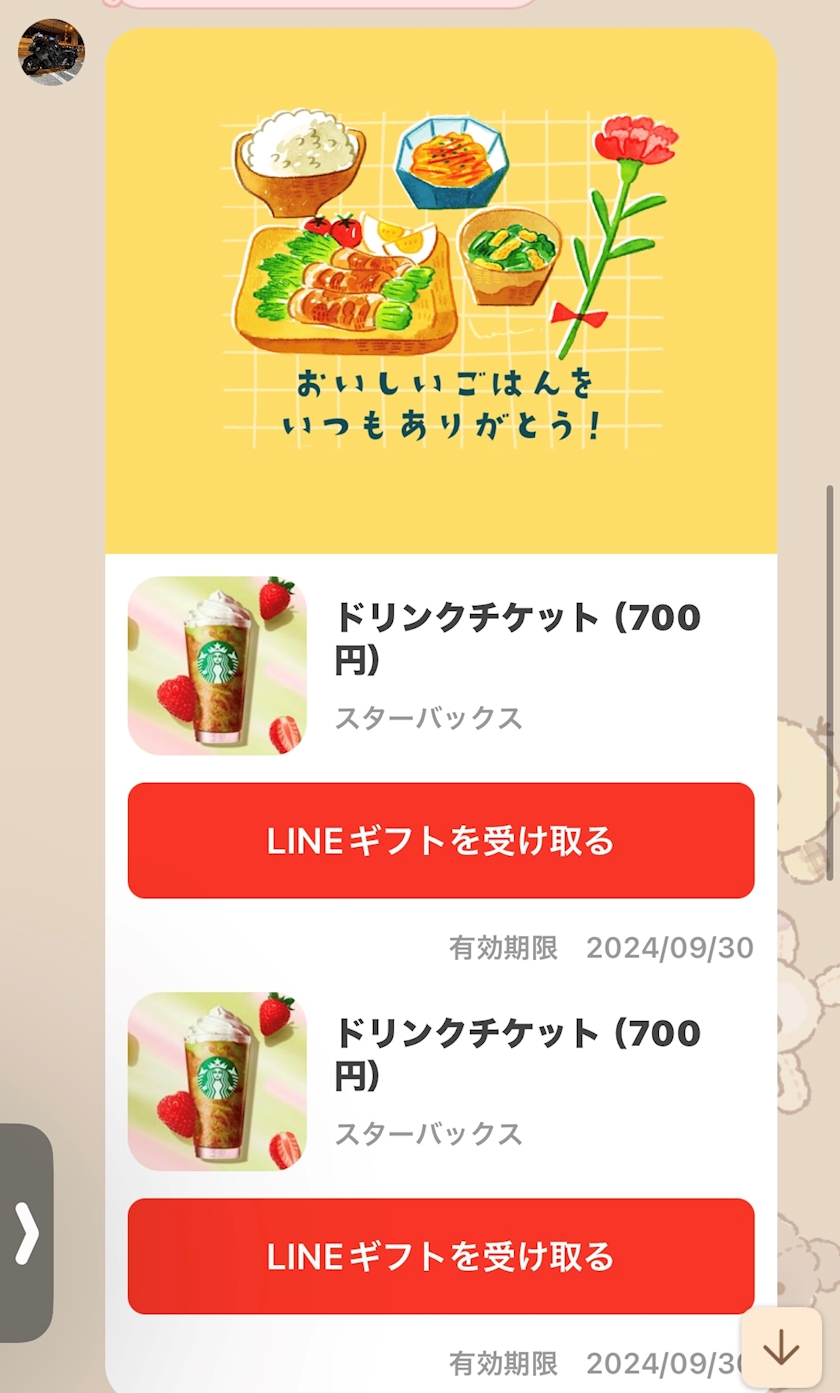Open the sender's profile picture
Screen dimensions: 840x1393
point(52,52)
